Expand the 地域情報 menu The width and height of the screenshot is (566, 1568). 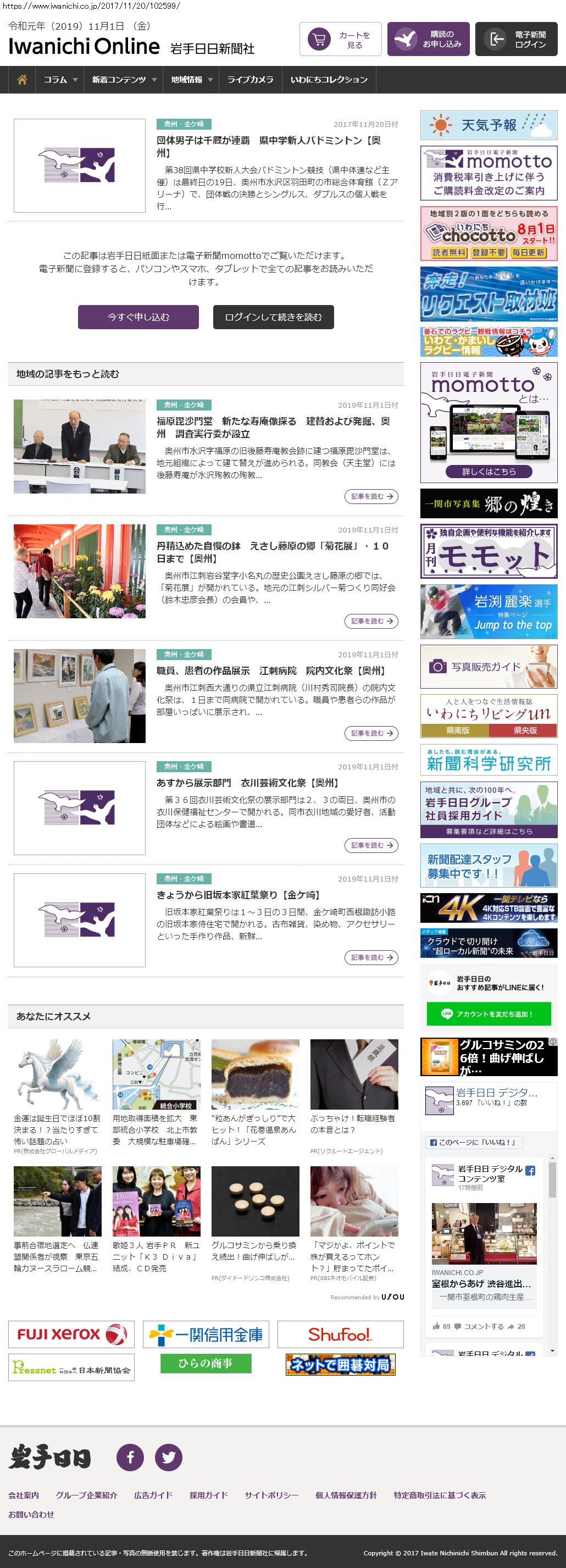(191, 80)
